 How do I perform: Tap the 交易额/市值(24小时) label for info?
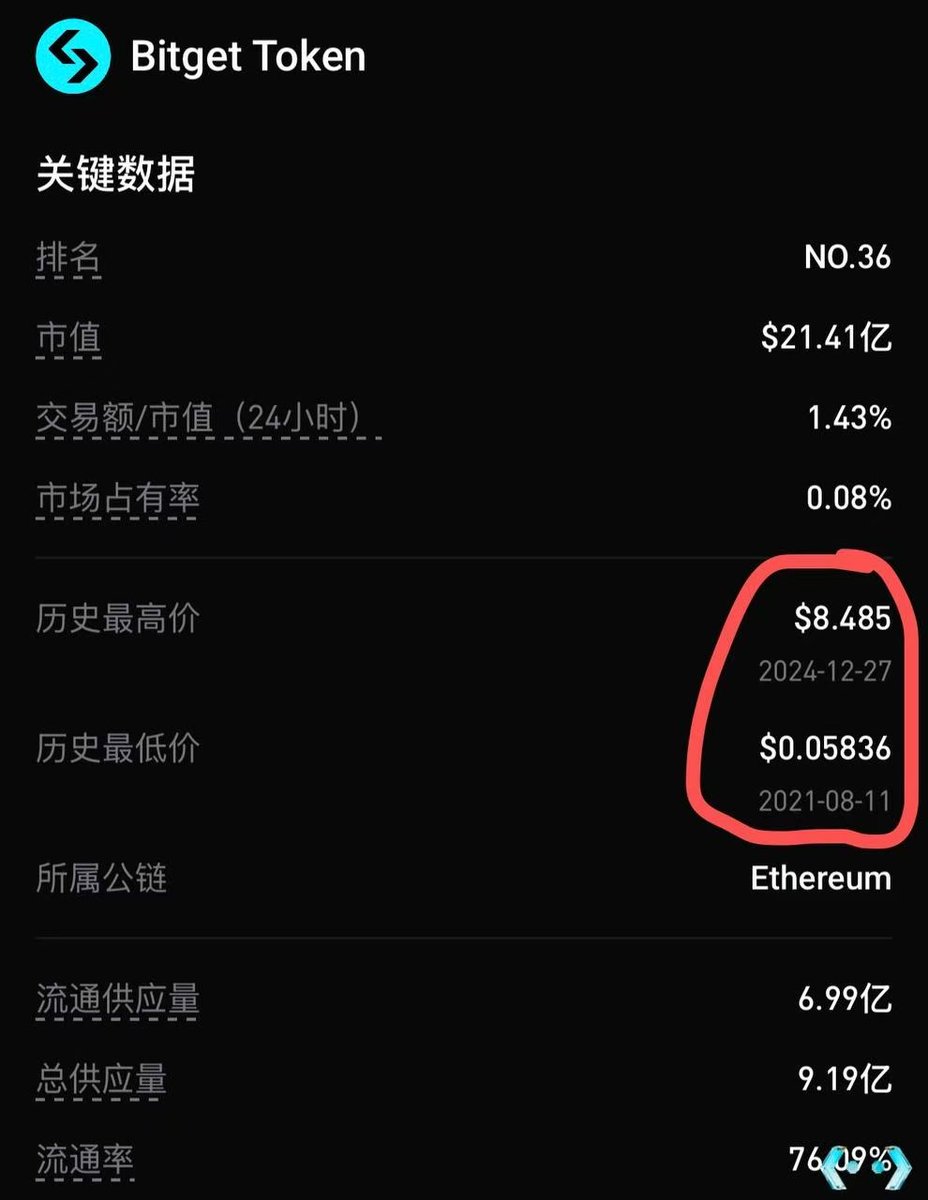[208, 418]
